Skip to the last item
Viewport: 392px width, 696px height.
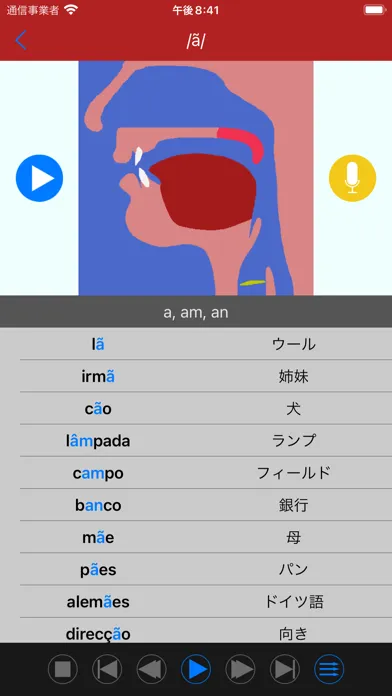pyautogui.click(x=285, y=669)
